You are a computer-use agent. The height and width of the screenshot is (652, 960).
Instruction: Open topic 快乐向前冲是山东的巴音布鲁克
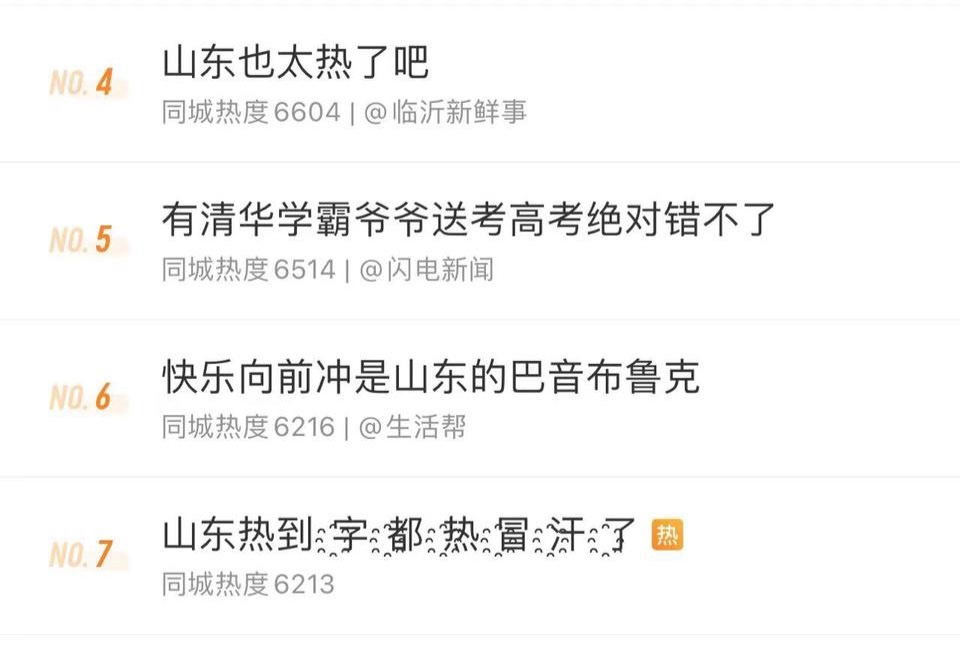[x=431, y=377]
